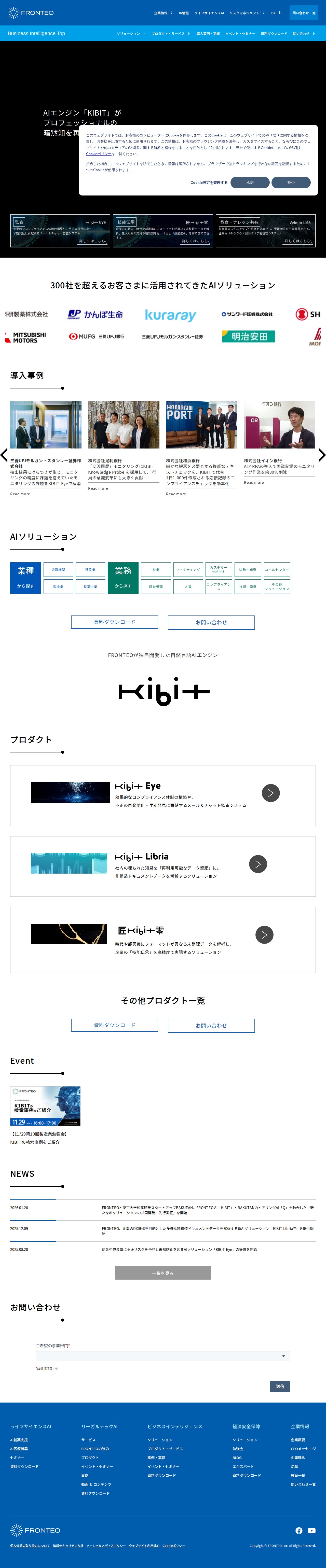
Task: View all news with 一覧を見る
Action: 163,1272
